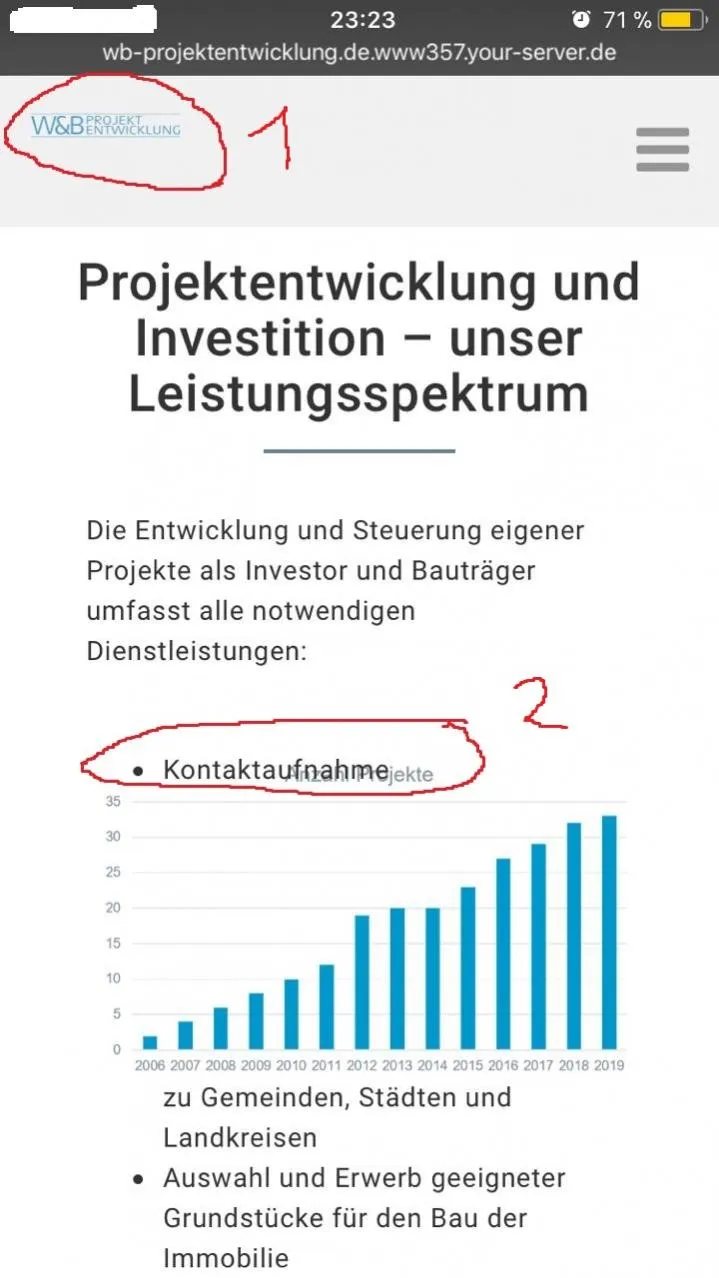The image size is (719, 1278).
Task: Tap the browser address bar URL
Action: (x=359, y=51)
